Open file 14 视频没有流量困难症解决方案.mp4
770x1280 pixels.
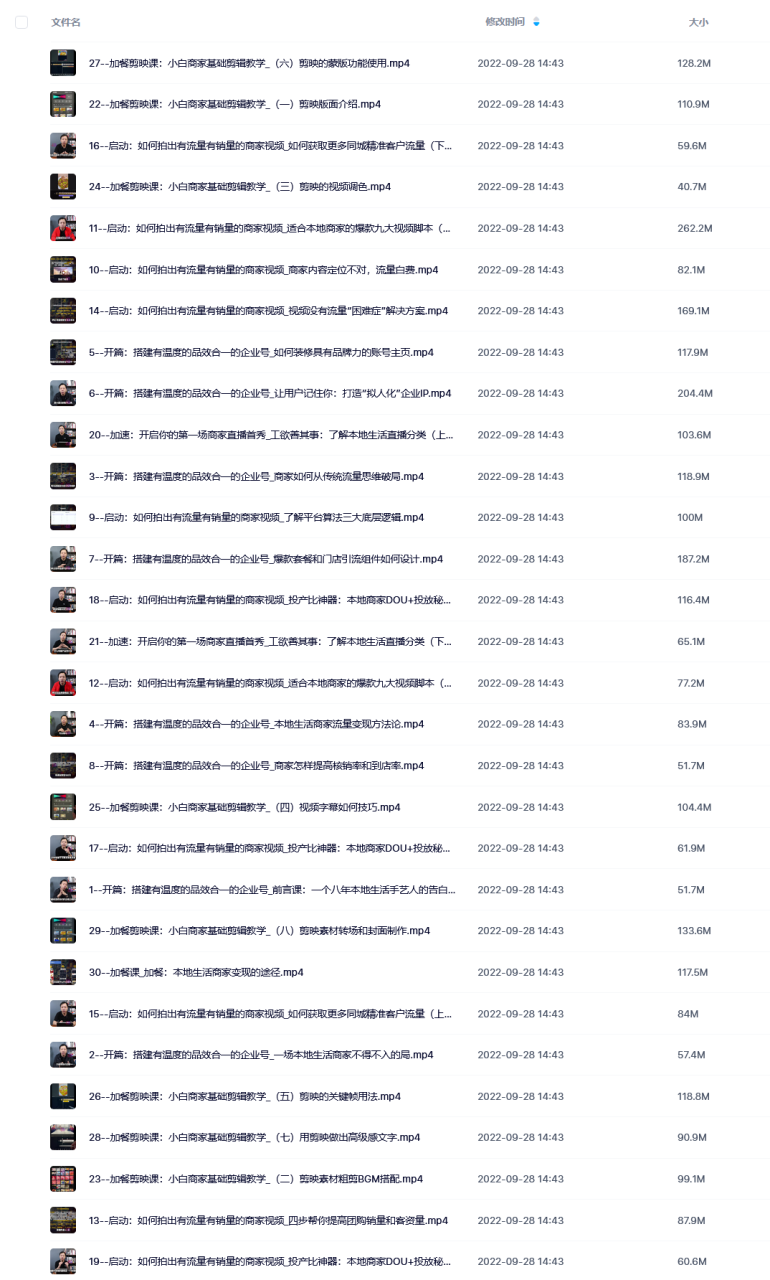268,311
